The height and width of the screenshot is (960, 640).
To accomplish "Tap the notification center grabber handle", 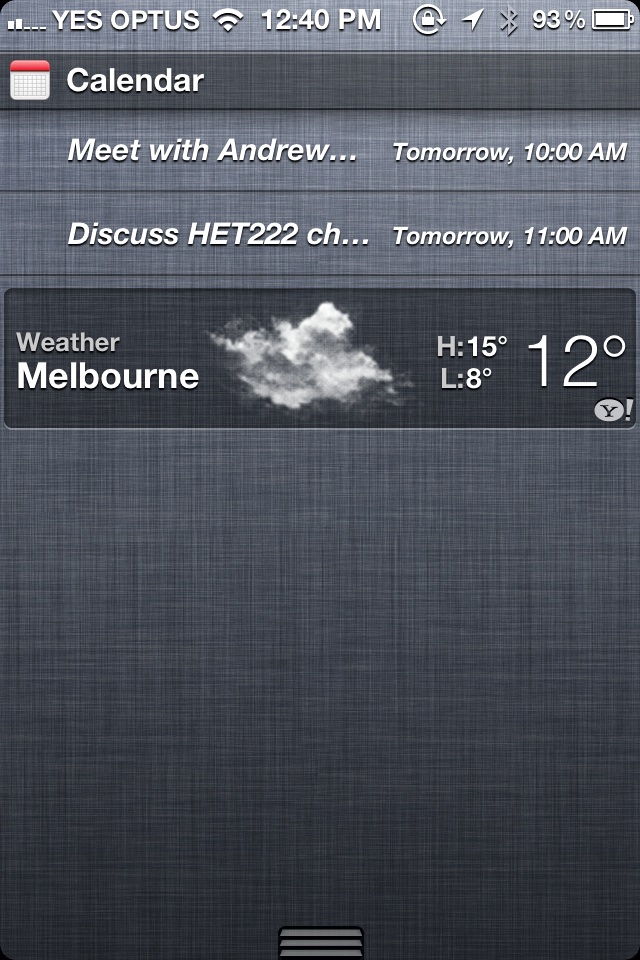I will 320,942.
